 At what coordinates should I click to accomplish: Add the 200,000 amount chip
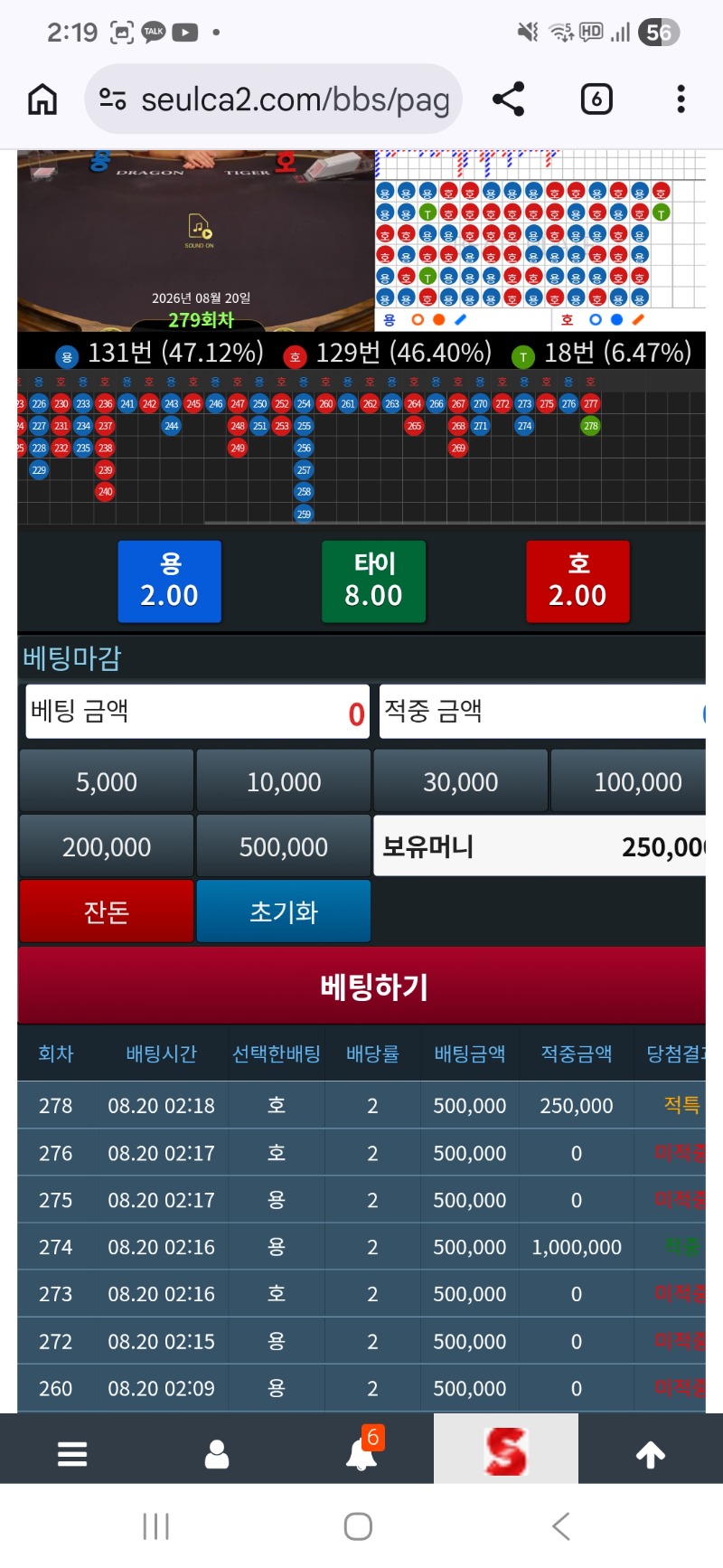click(x=107, y=846)
